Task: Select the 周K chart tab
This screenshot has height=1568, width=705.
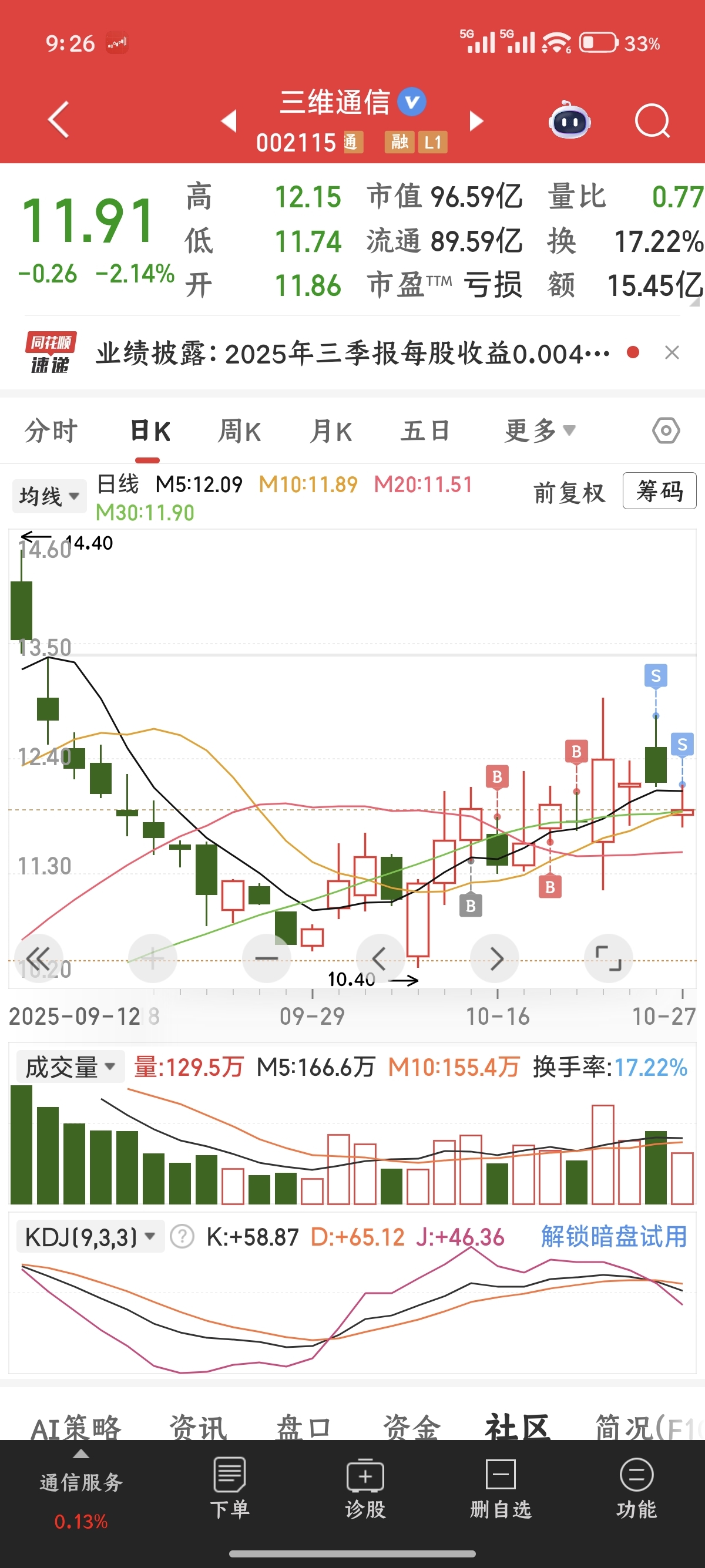Action: (239, 432)
